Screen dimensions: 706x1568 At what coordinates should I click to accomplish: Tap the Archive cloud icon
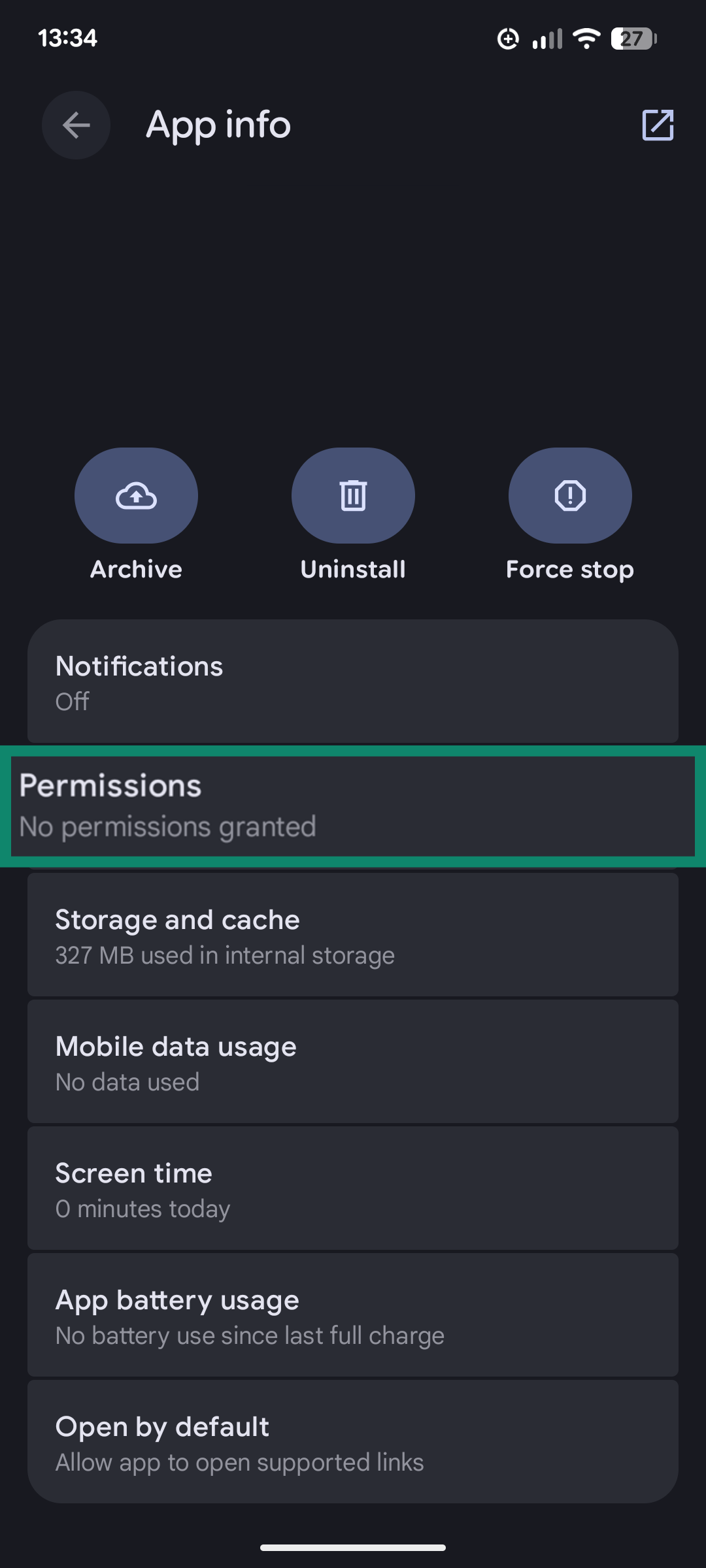pyautogui.click(x=135, y=495)
